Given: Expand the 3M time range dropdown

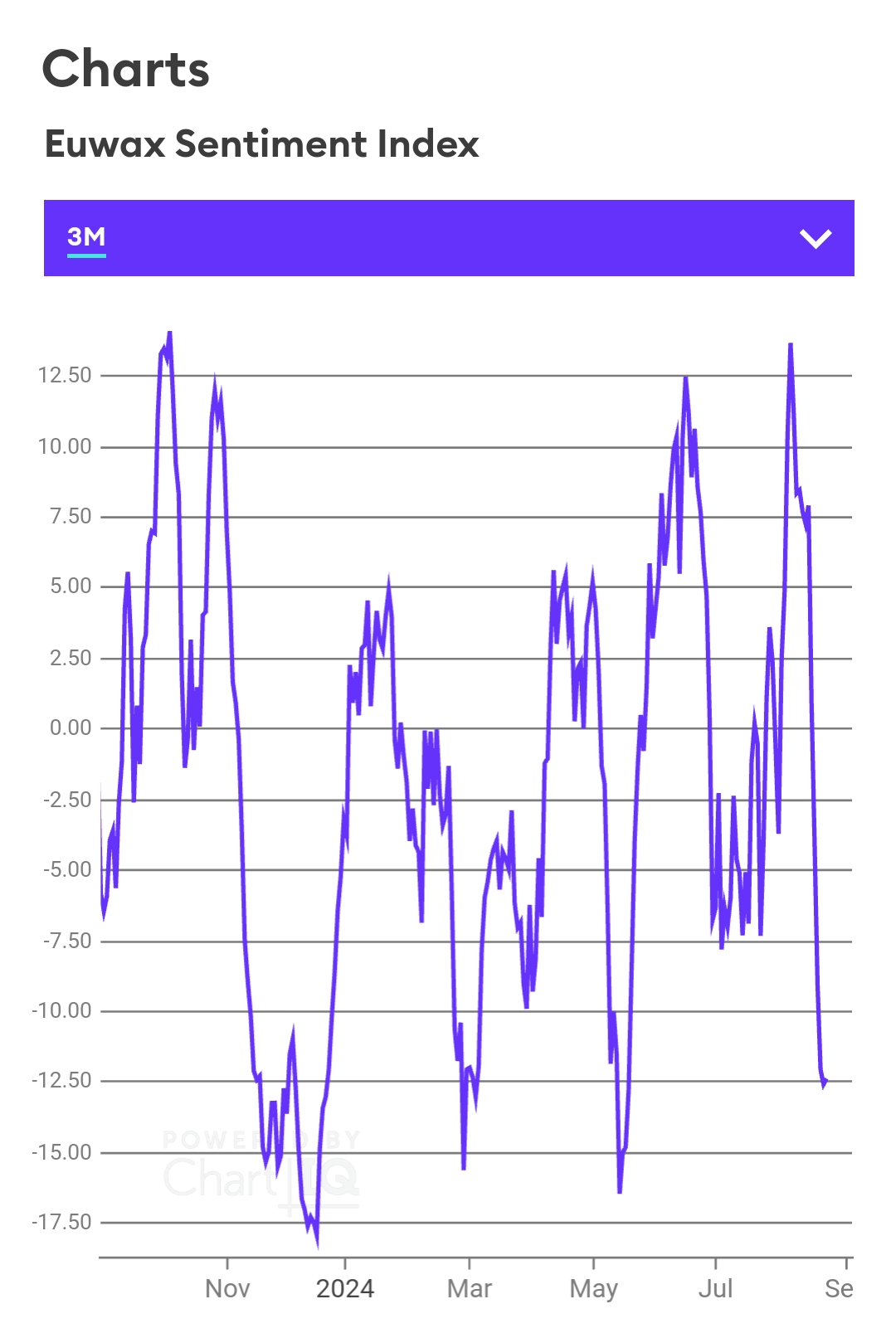Looking at the screenshot, I should pyautogui.click(x=814, y=239).
